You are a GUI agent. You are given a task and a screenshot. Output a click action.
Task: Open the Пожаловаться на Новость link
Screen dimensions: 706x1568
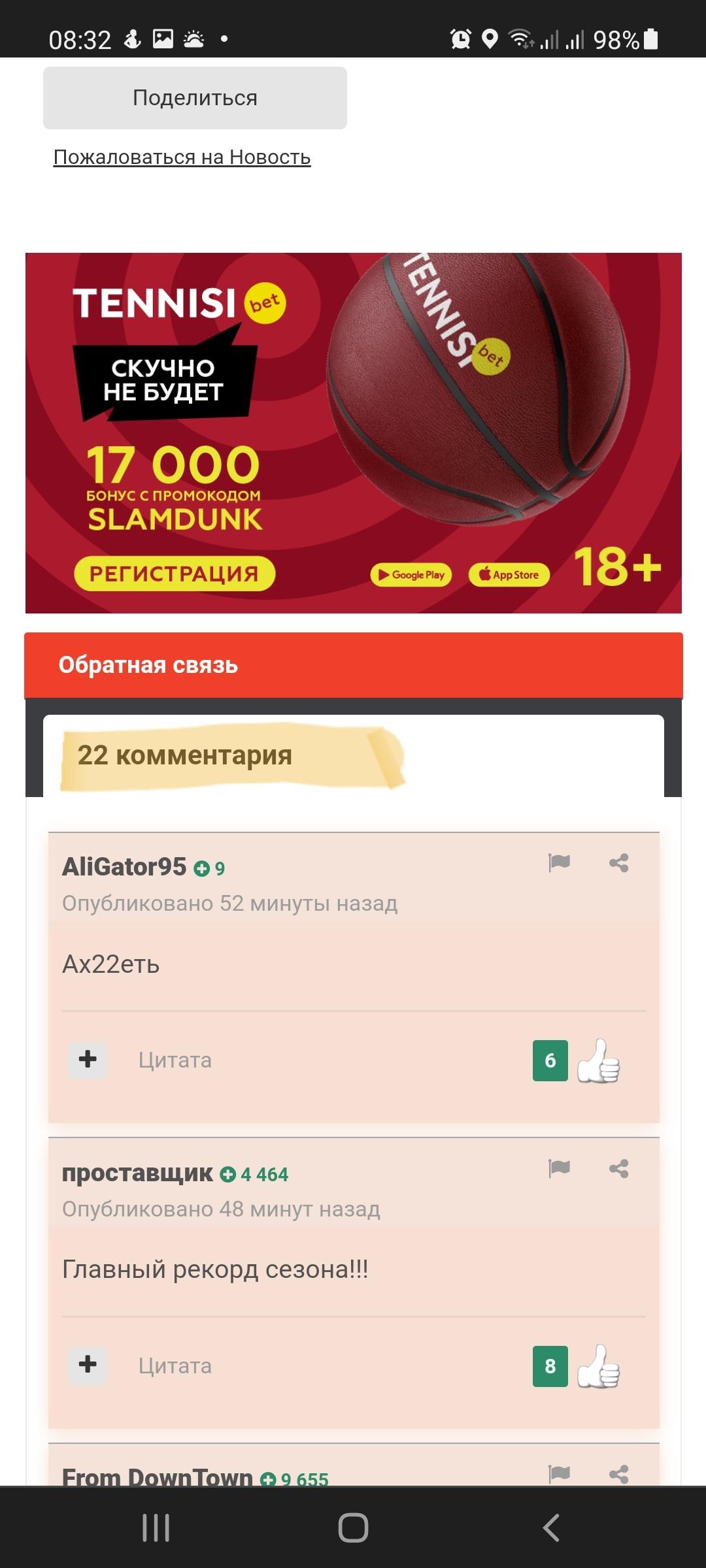click(x=182, y=157)
